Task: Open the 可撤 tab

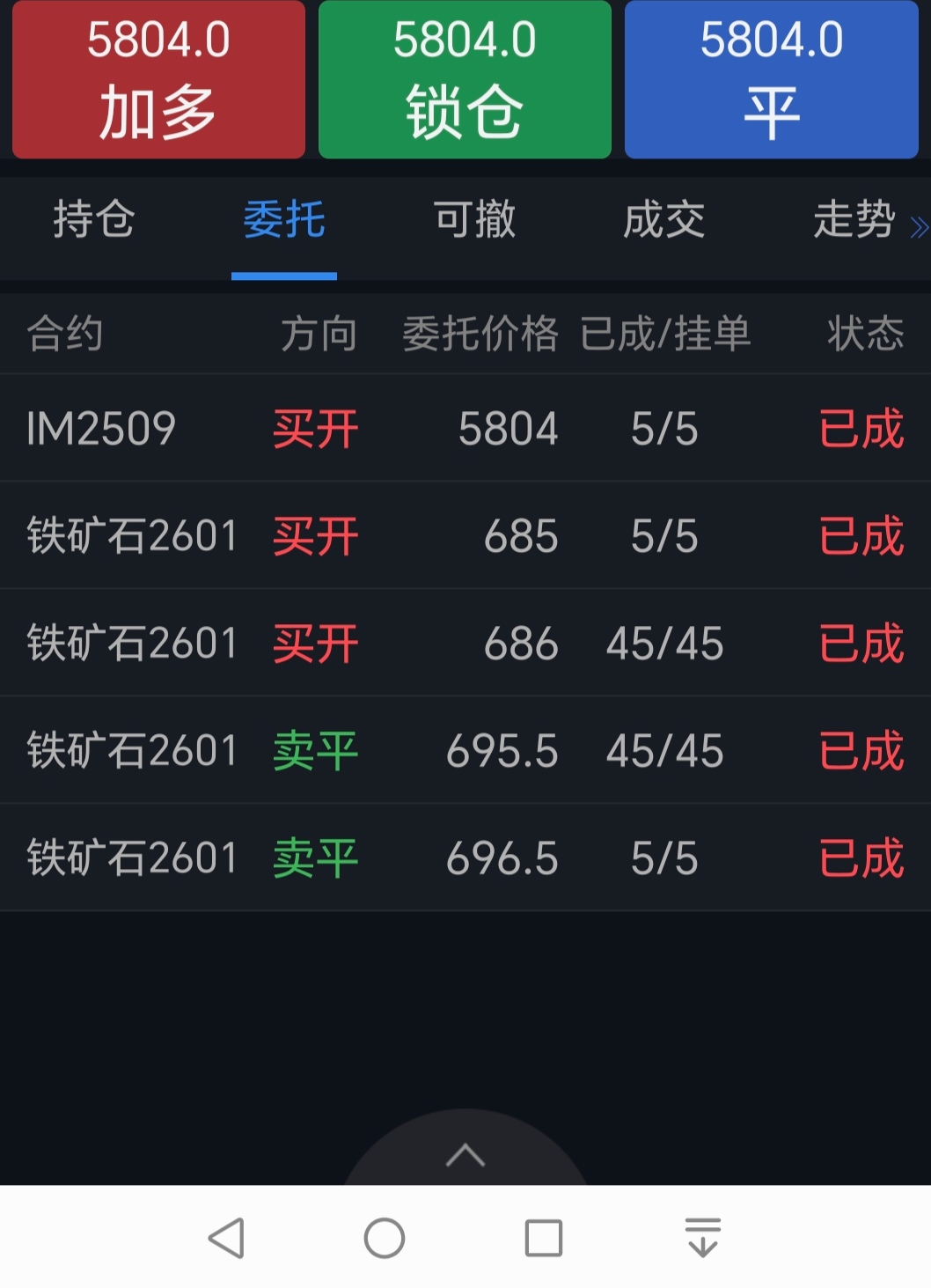Action: point(474,219)
